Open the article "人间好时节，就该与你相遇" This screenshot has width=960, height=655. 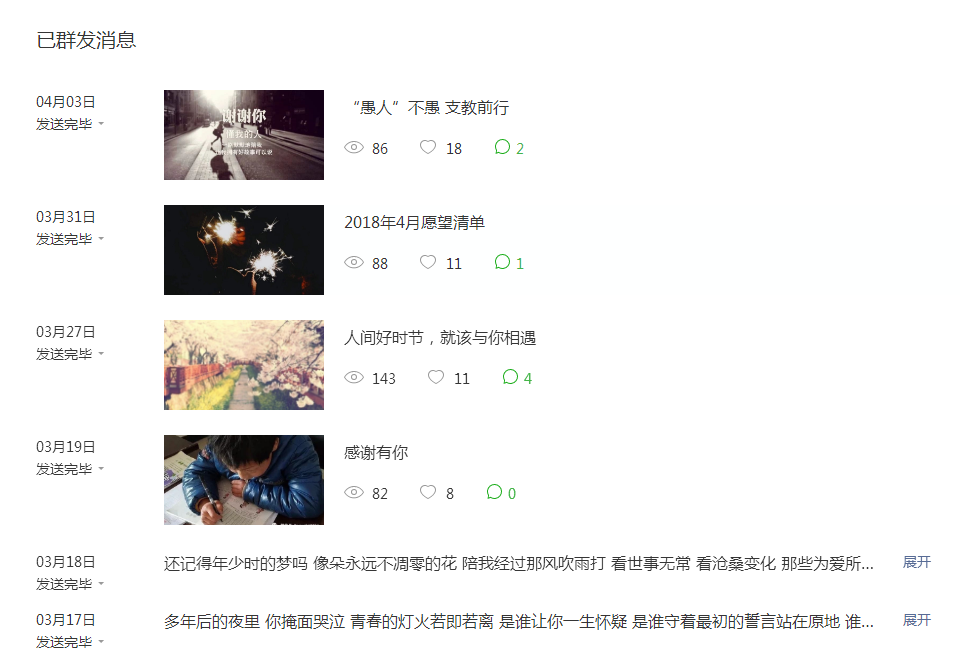tap(440, 338)
